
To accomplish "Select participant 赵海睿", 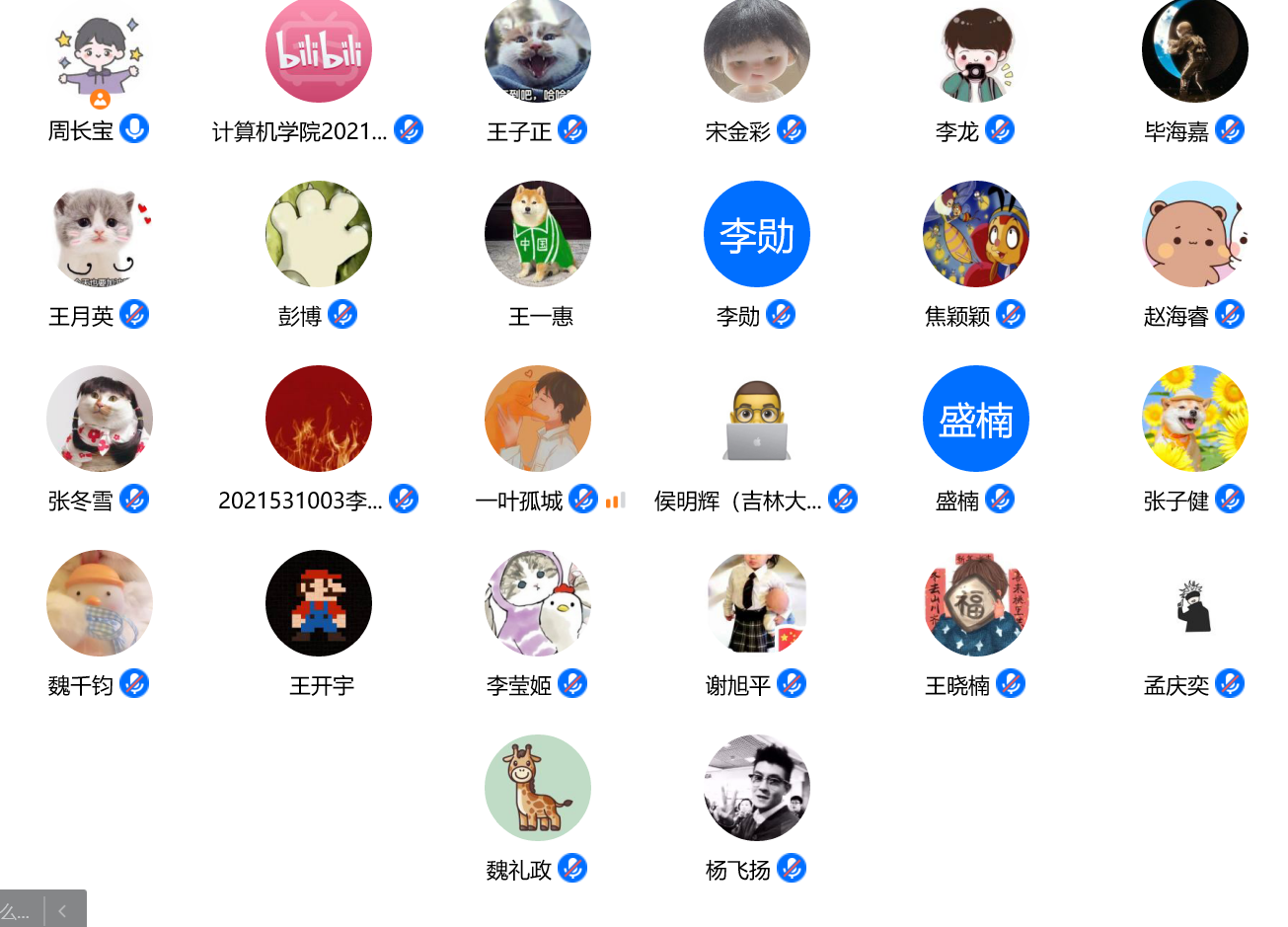I will click(x=1195, y=235).
